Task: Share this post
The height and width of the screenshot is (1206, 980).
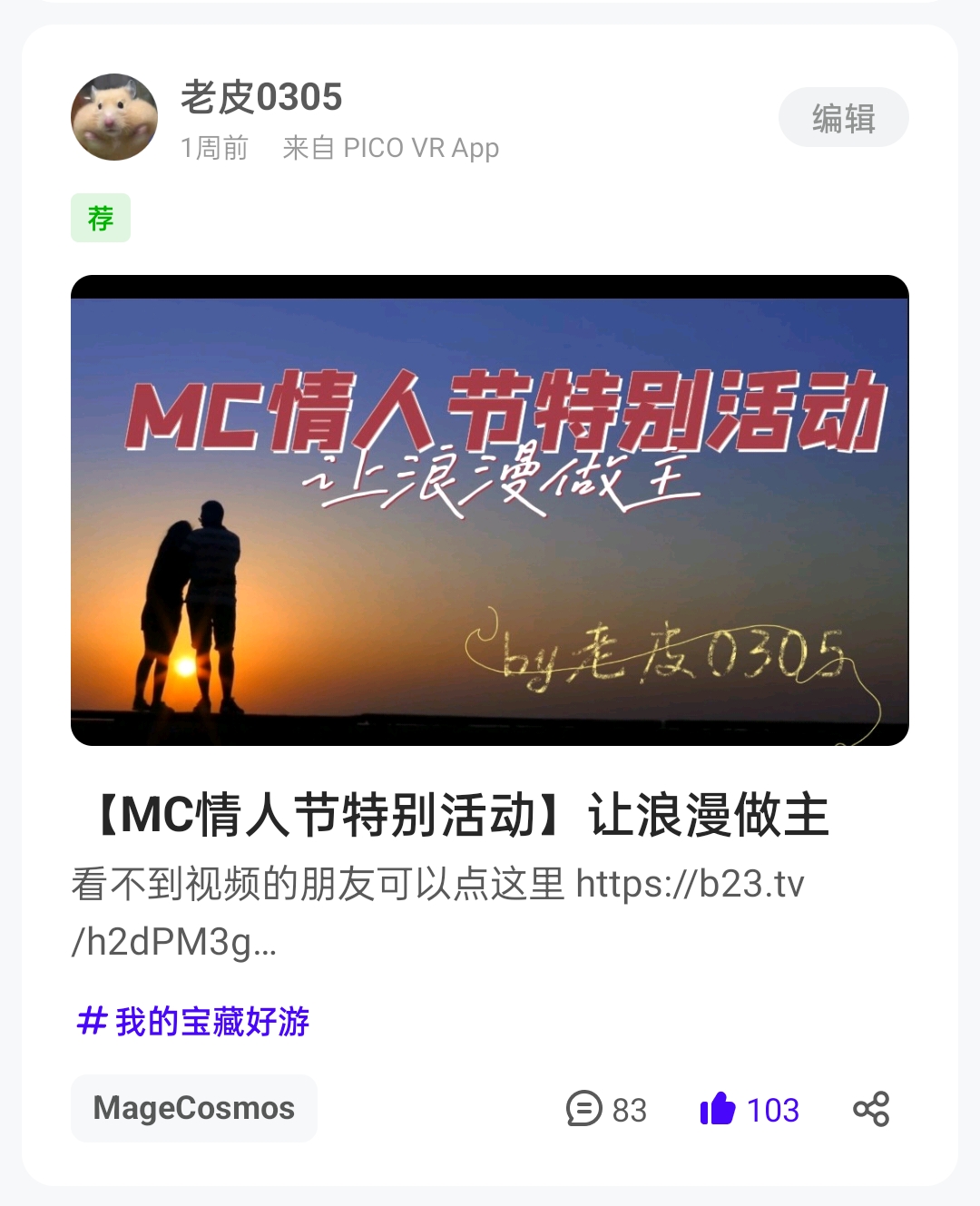Action: point(871,1109)
